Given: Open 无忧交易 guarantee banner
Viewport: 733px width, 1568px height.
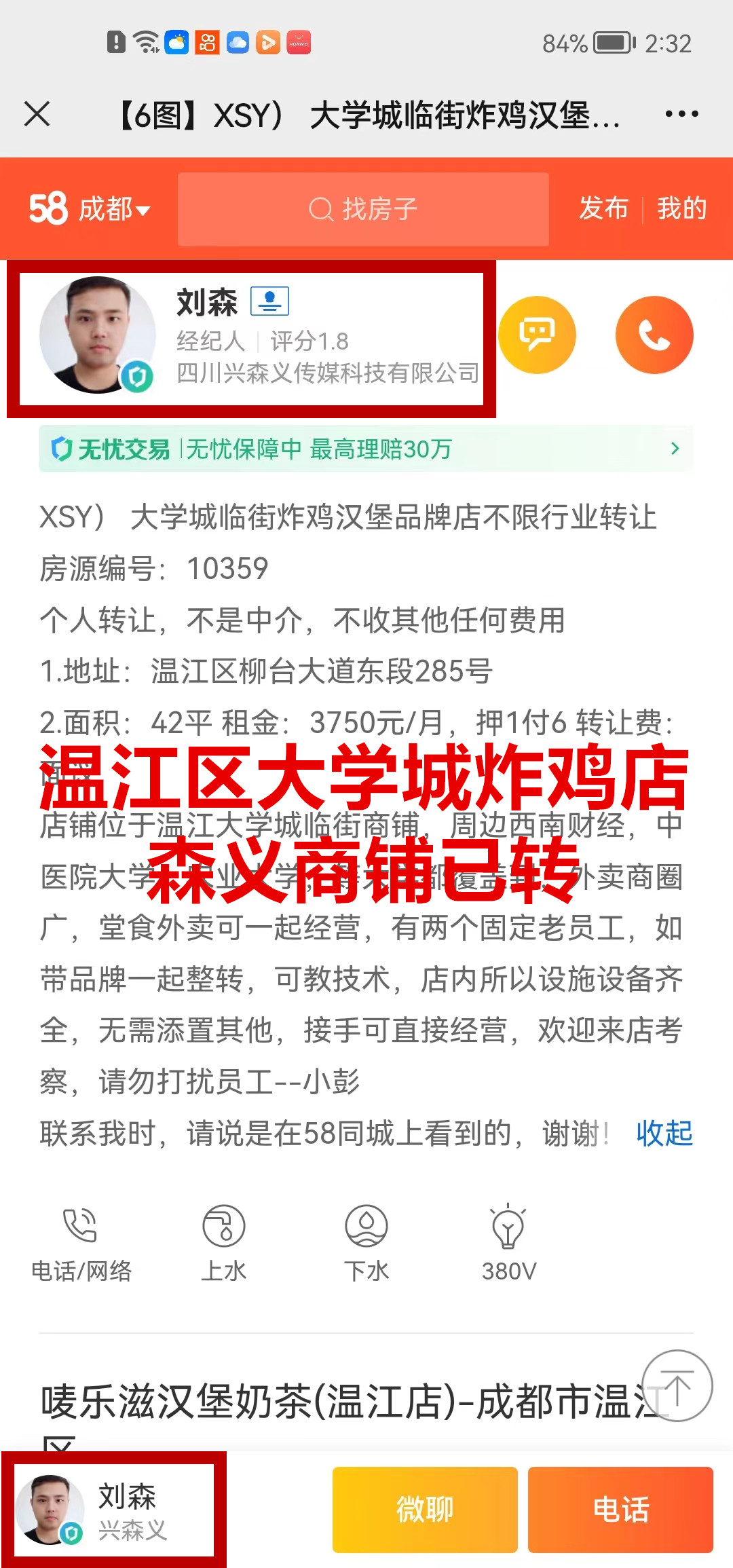Looking at the screenshot, I should tap(366, 449).
